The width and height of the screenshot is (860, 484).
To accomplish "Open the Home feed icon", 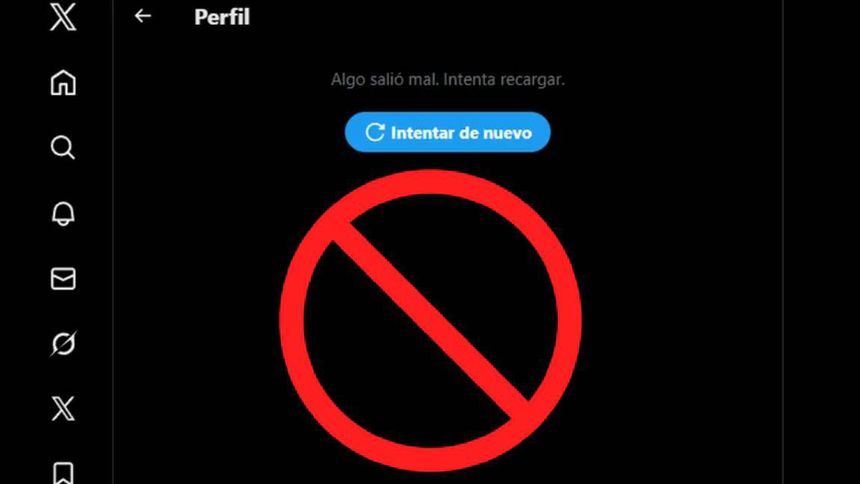I will 63,83.
